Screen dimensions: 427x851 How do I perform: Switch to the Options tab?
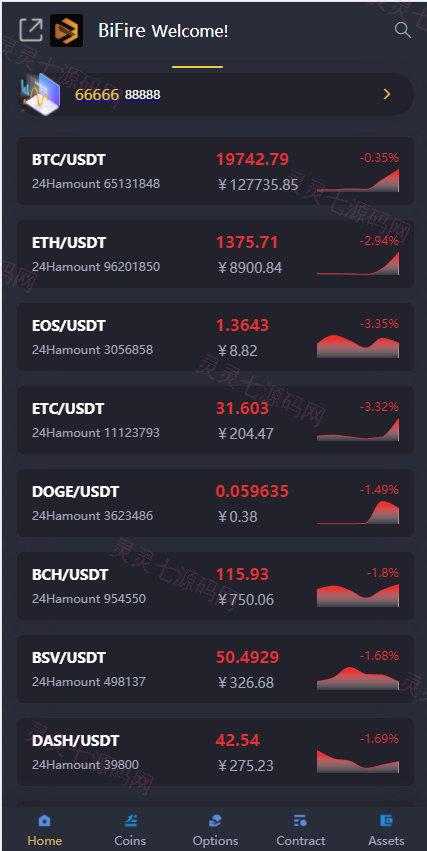click(215, 830)
